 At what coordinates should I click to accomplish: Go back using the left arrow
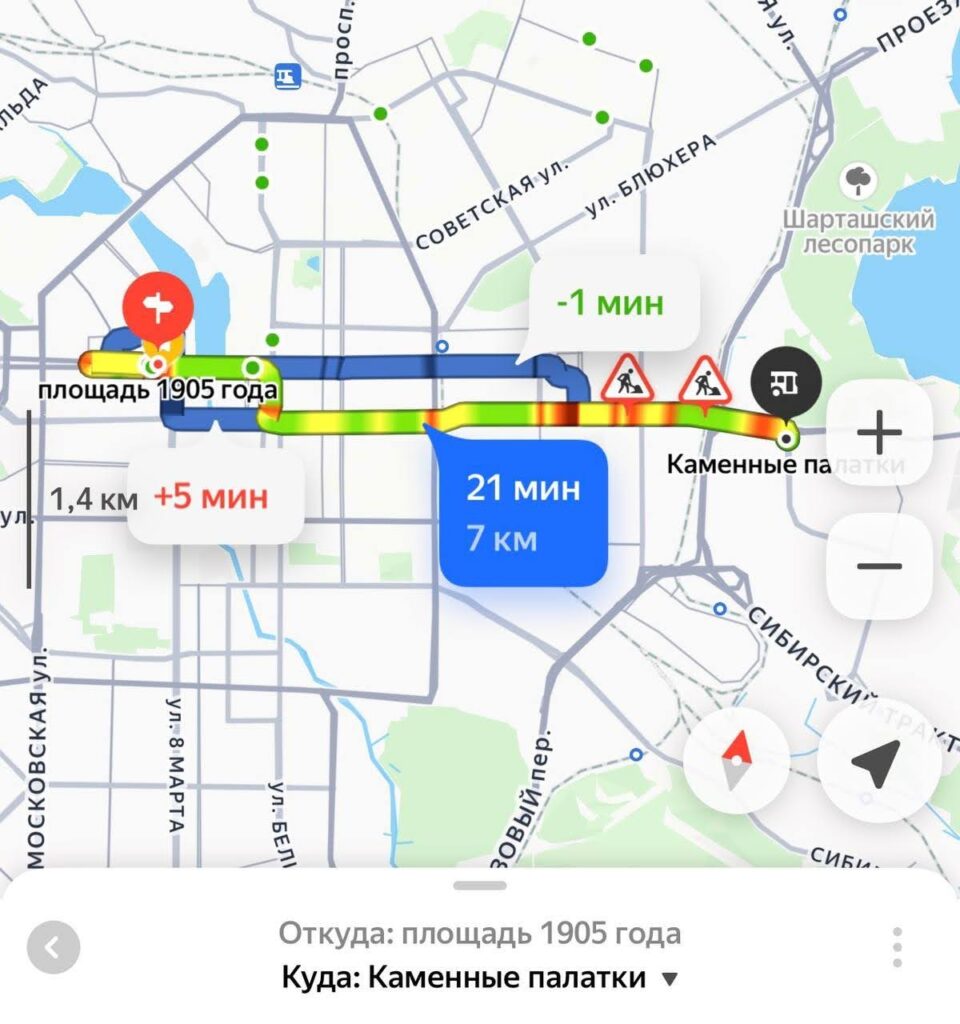tap(53, 948)
